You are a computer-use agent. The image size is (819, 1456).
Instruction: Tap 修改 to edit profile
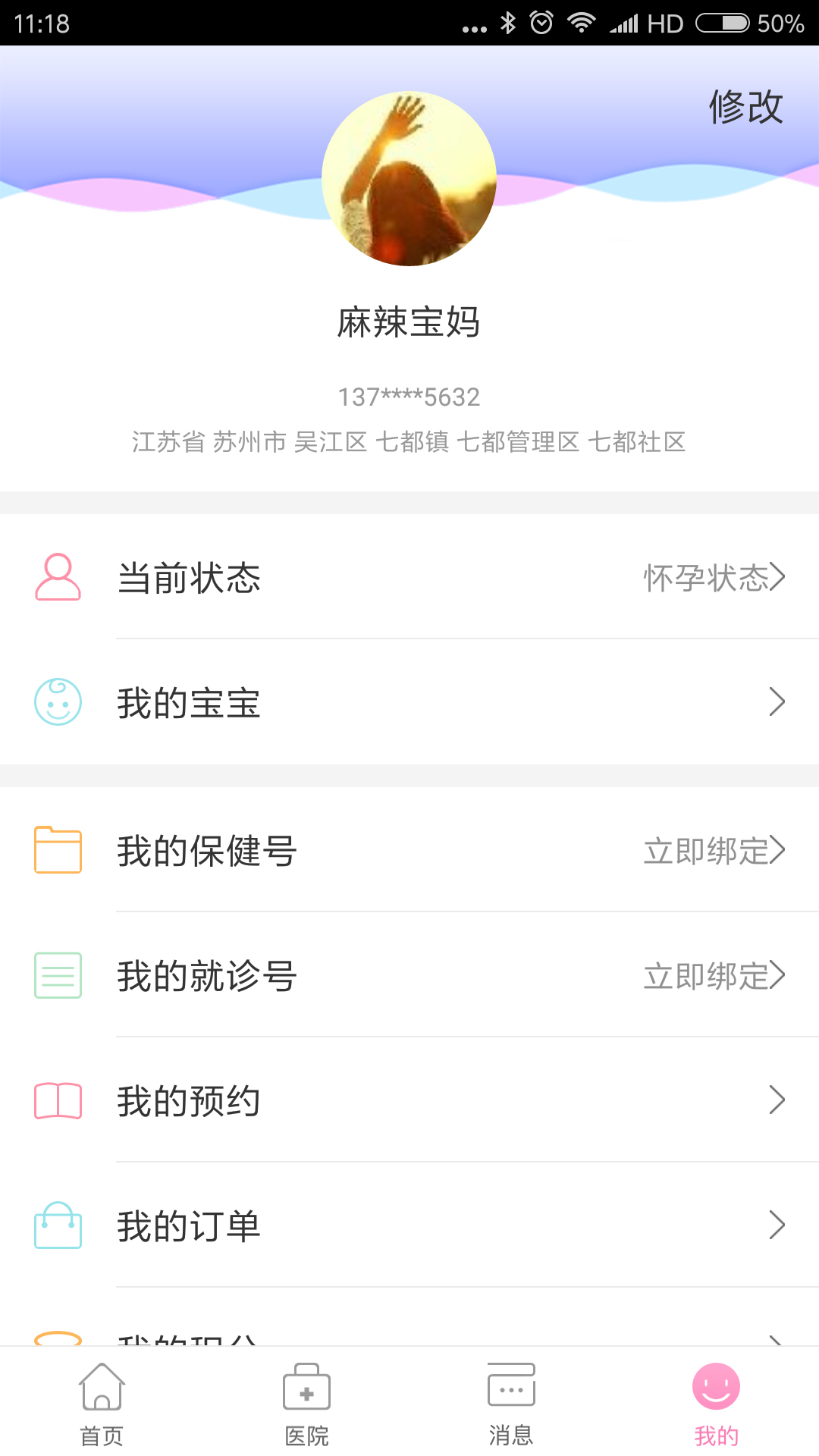pos(745,106)
